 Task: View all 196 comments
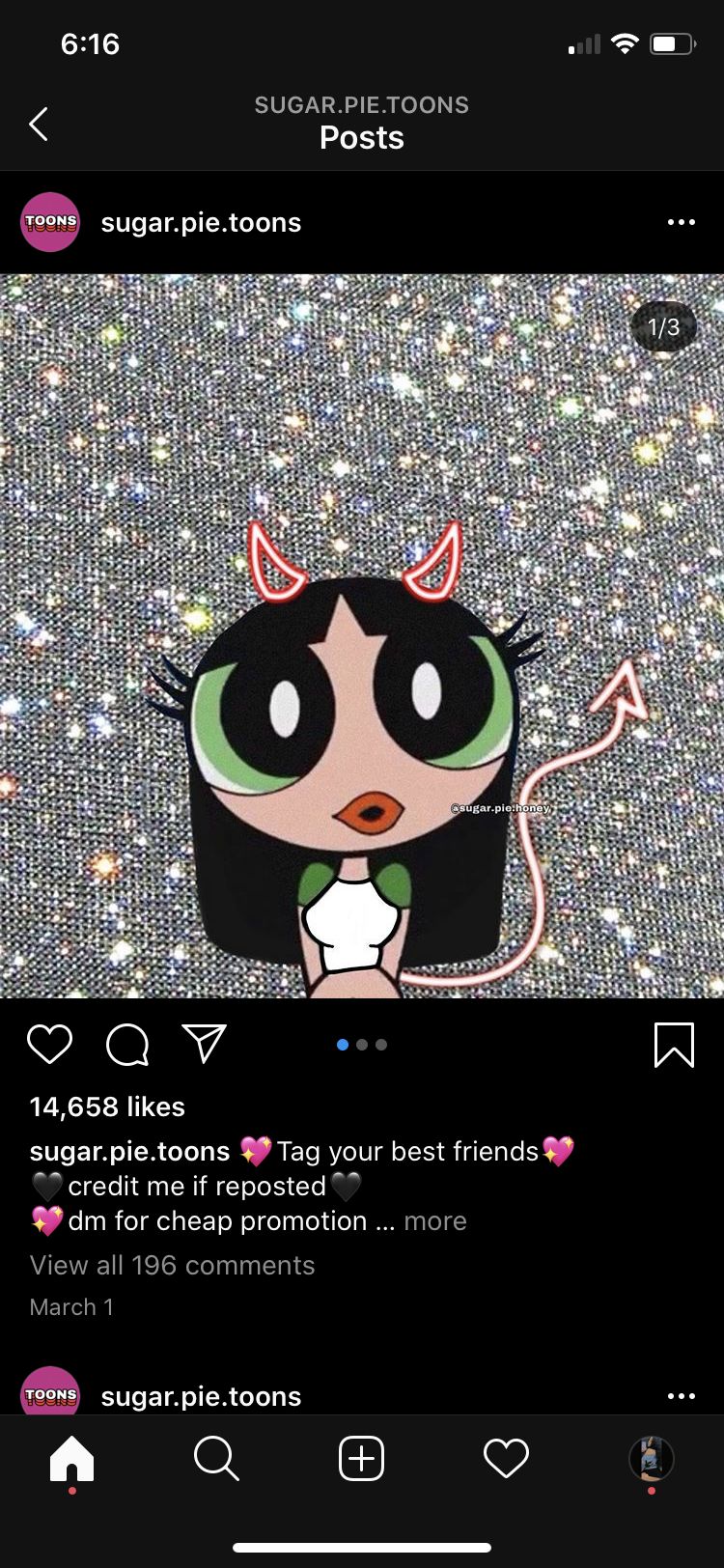[x=173, y=1266]
